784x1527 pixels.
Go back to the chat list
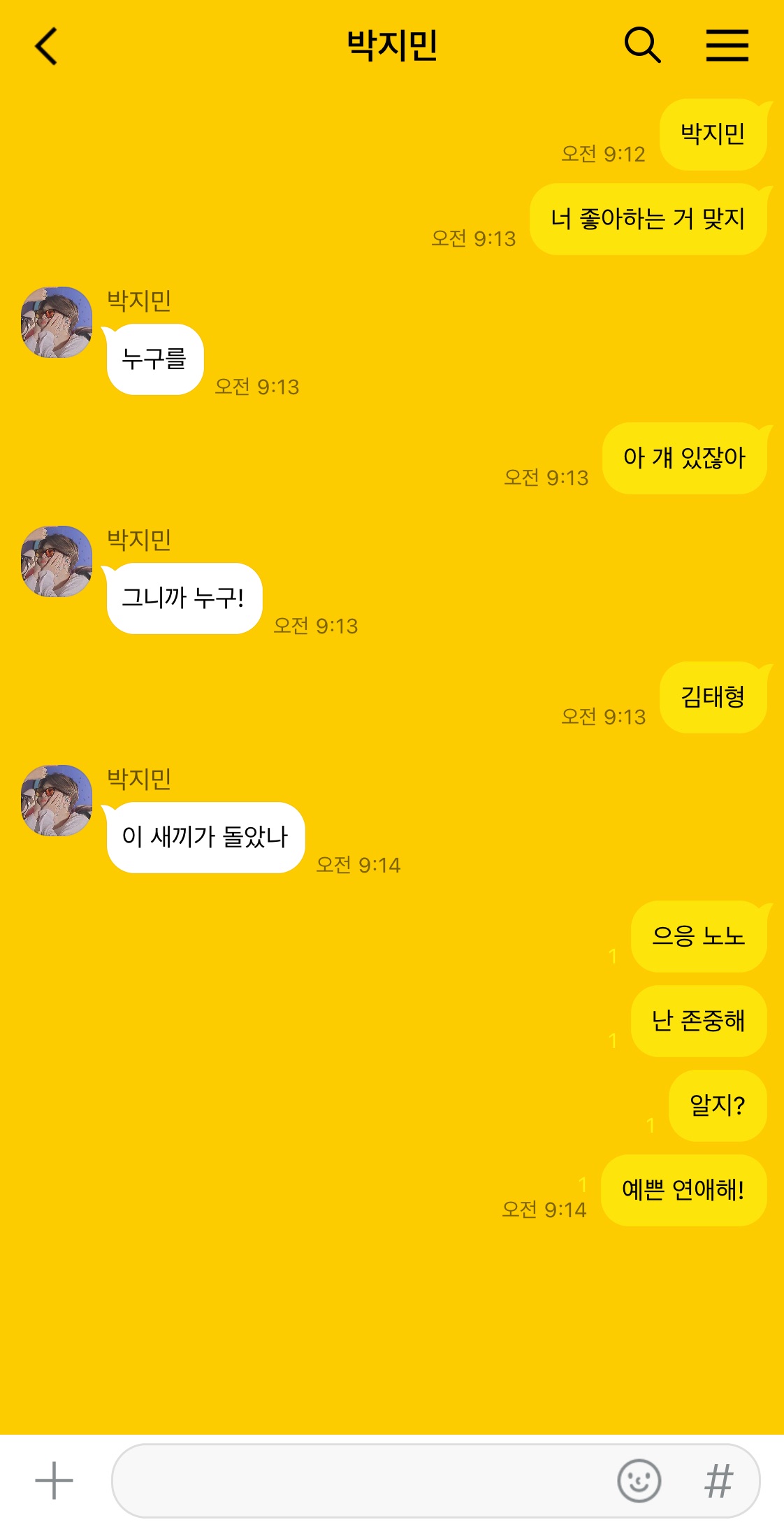tap(46, 46)
